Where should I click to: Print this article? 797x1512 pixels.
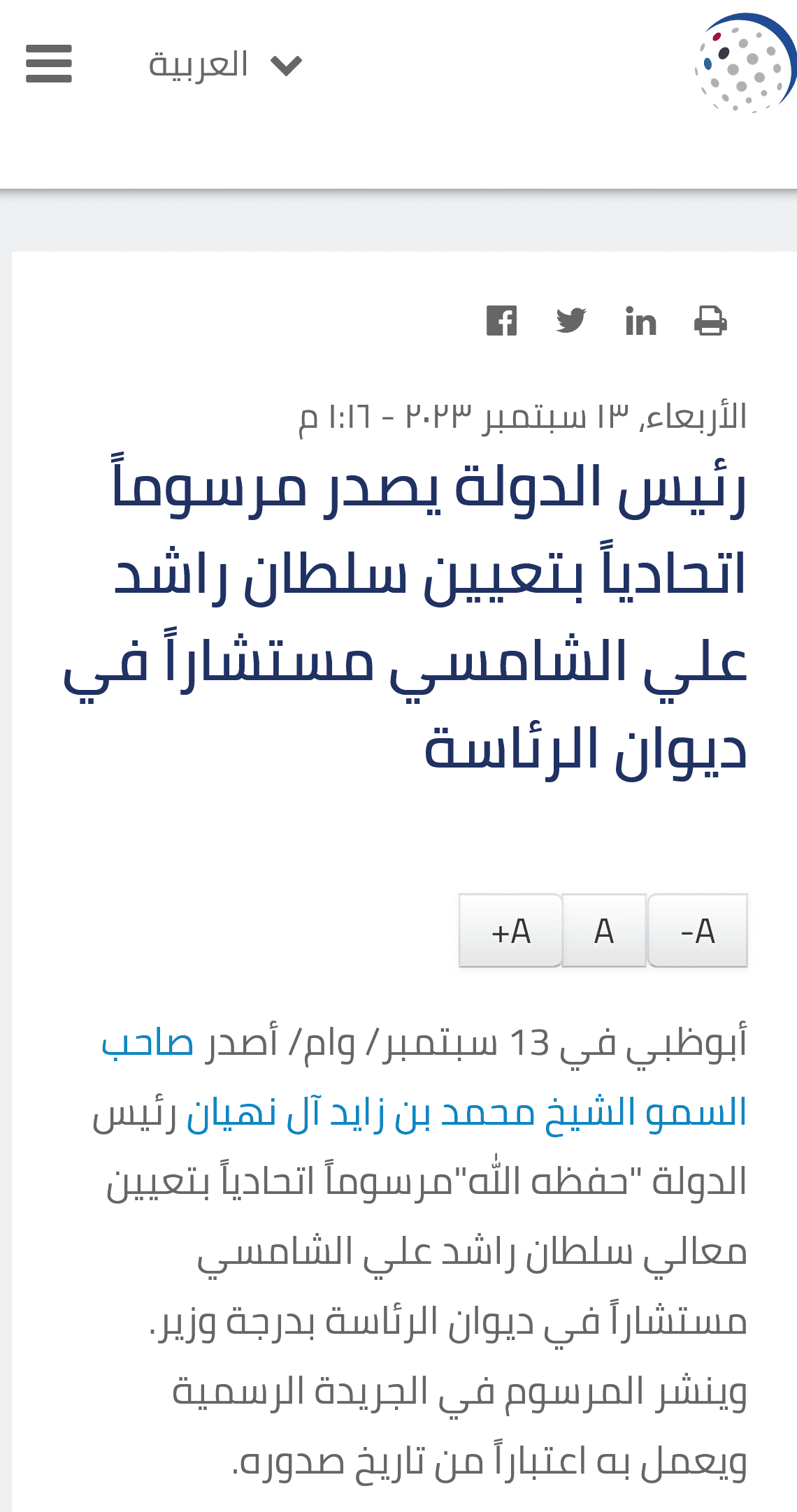click(710, 321)
